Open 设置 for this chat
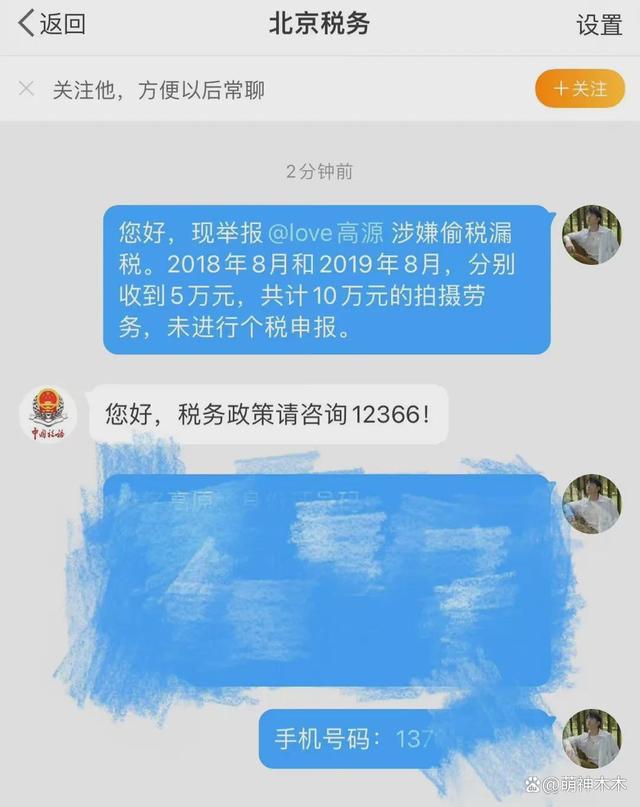 (x=599, y=25)
